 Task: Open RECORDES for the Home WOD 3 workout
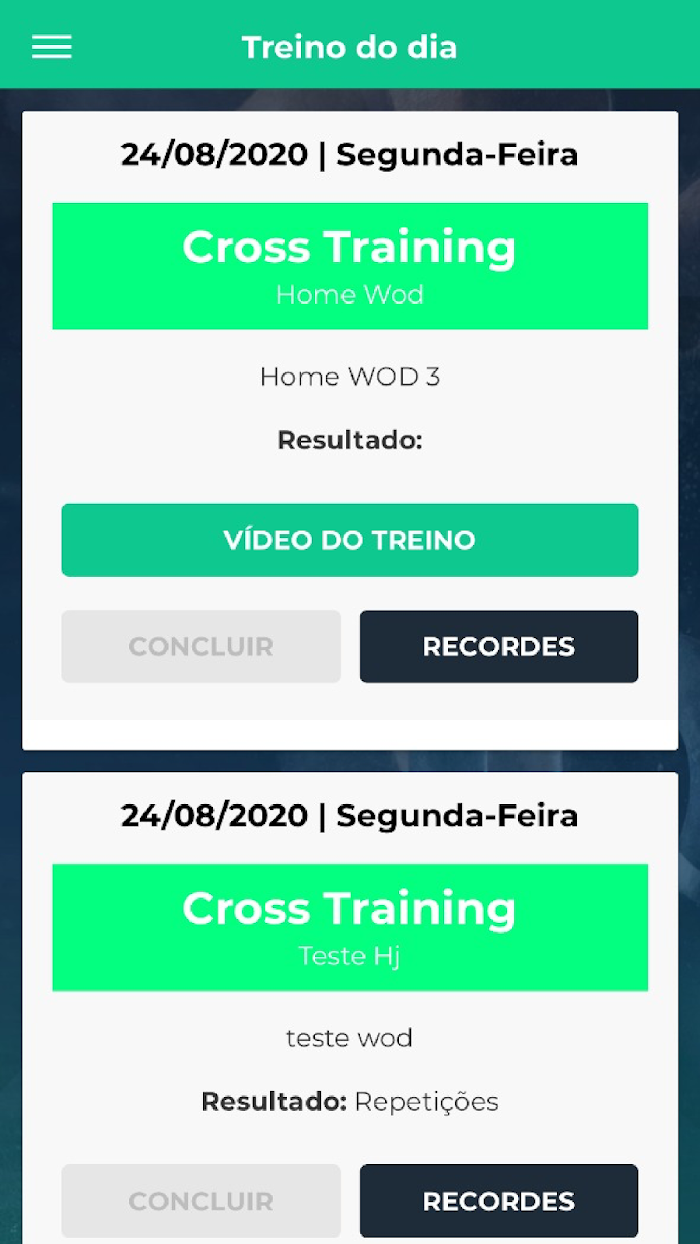(x=499, y=647)
